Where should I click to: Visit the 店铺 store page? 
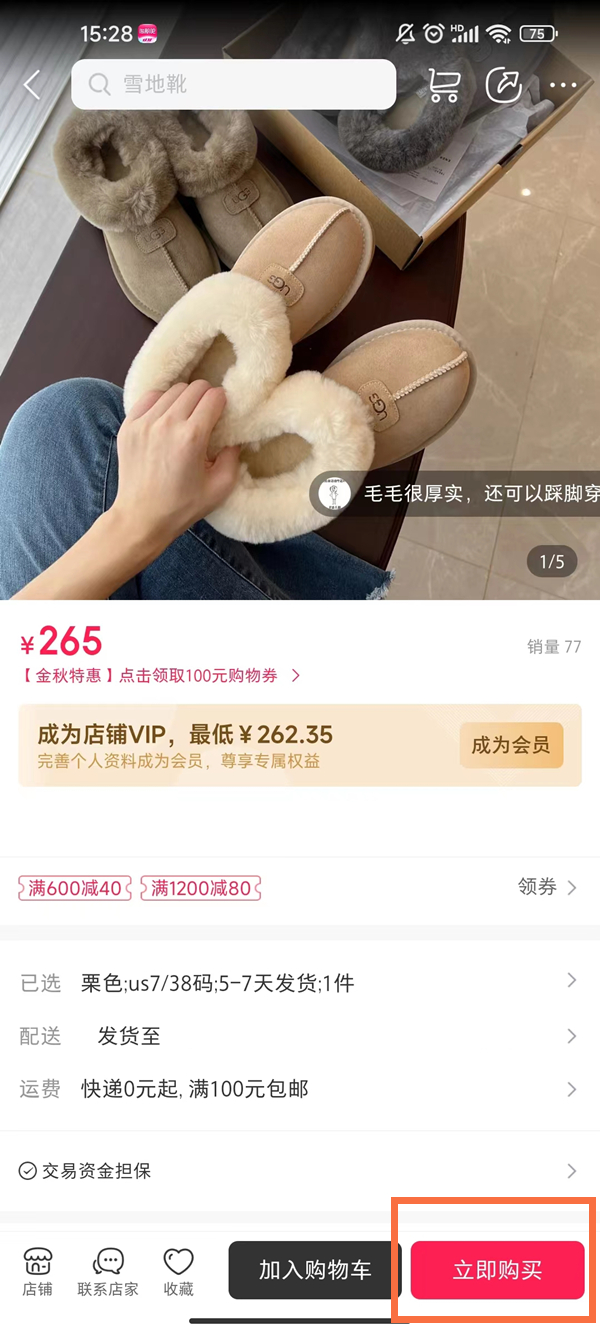click(x=38, y=1272)
